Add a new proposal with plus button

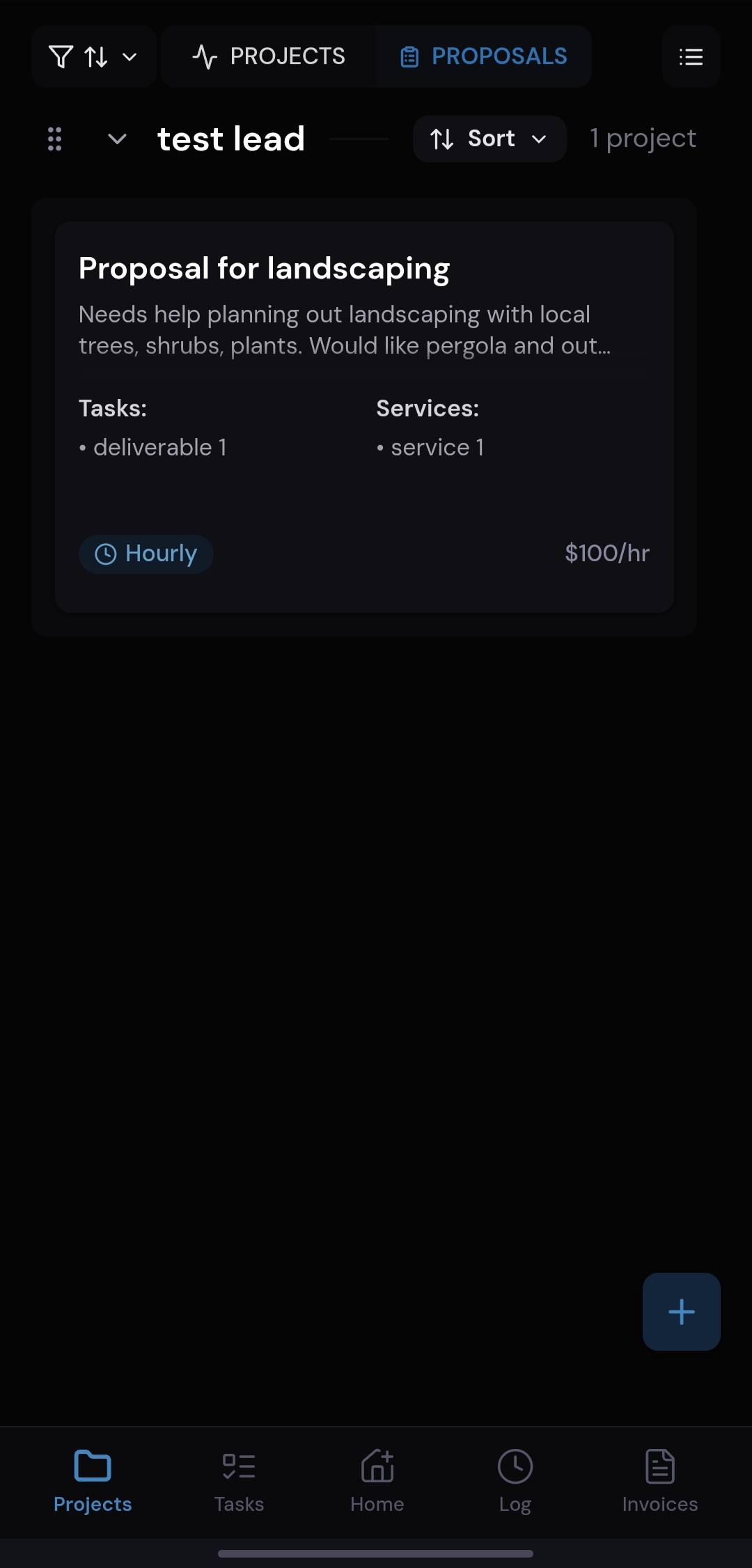click(x=681, y=1312)
